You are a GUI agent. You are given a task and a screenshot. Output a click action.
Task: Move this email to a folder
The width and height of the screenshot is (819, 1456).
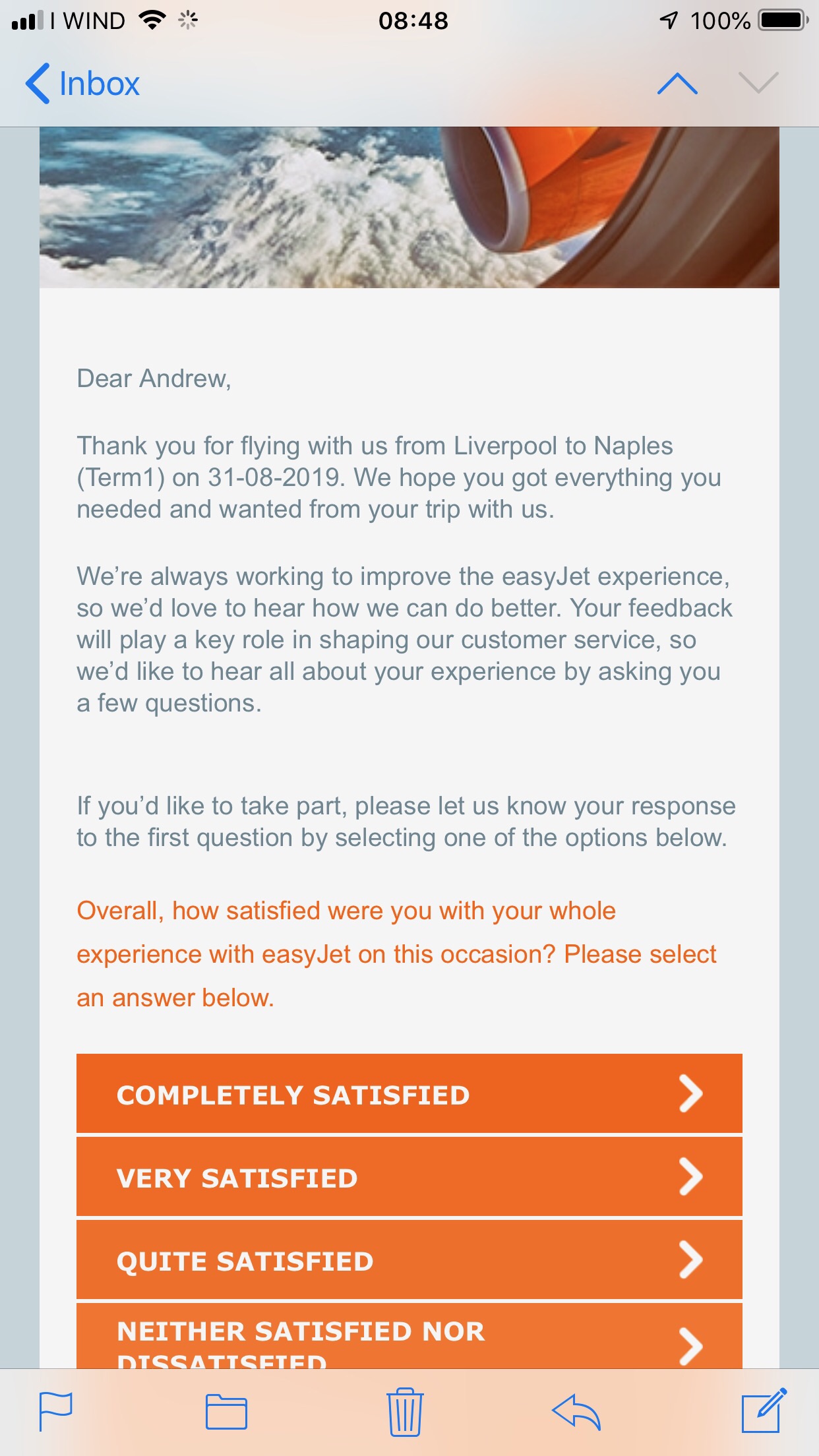[226, 1412]
